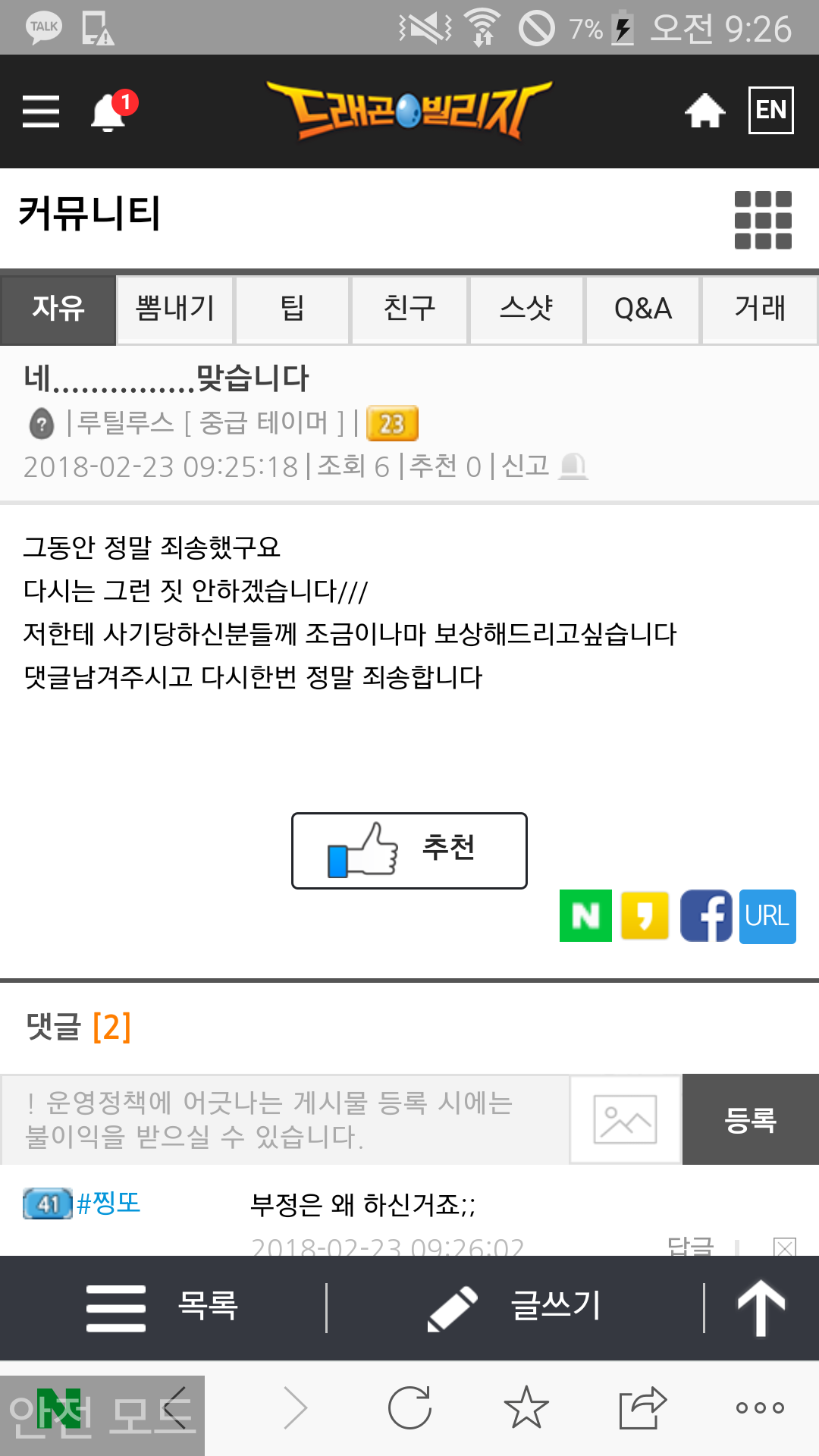The width and height of the screenshot is (819, 1456).
Task: Submit comment with 등록 button
Action: [x=751, y=1119]
